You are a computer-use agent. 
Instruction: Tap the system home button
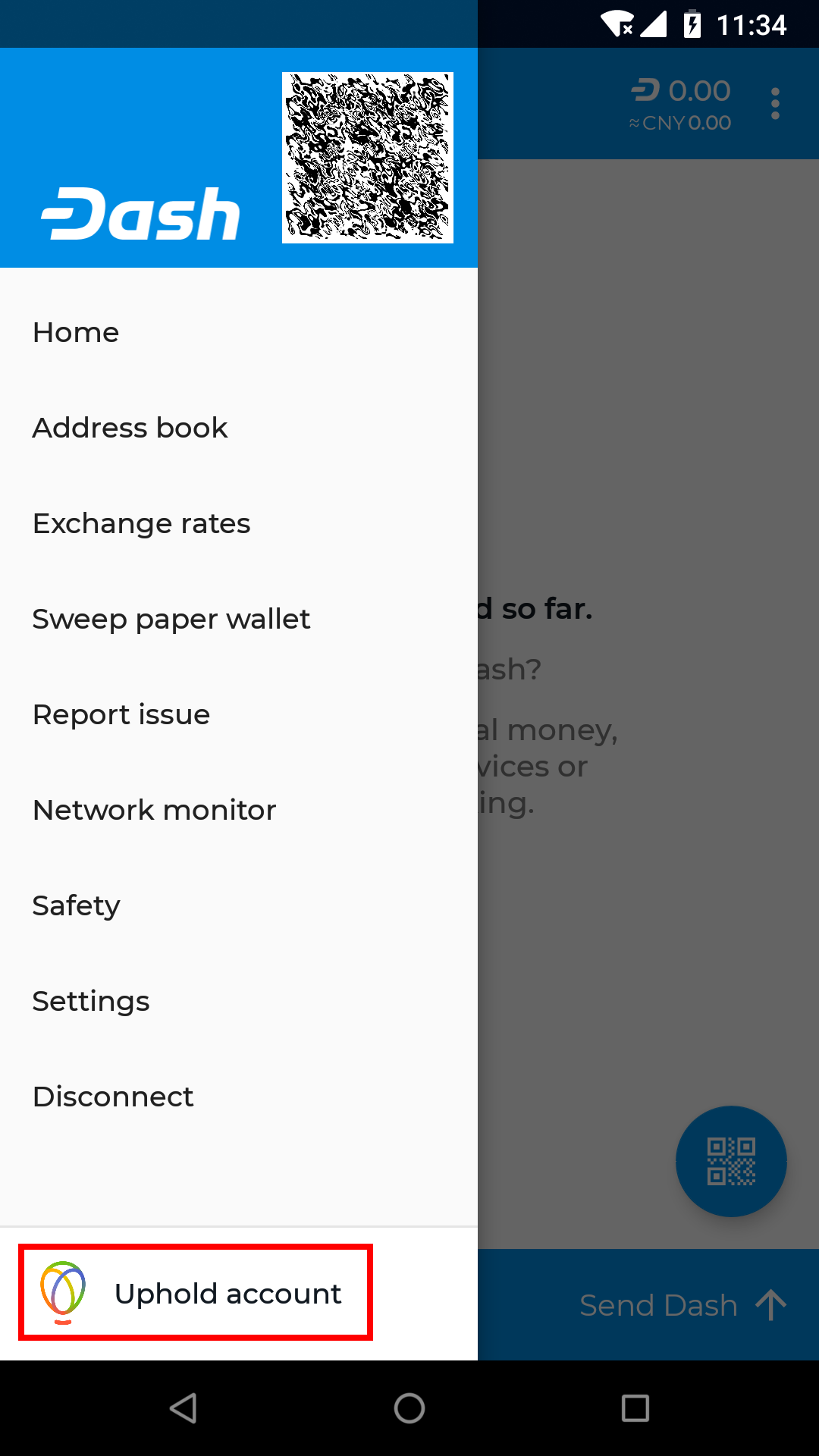pyautogui.click(x=409, y=1408)
